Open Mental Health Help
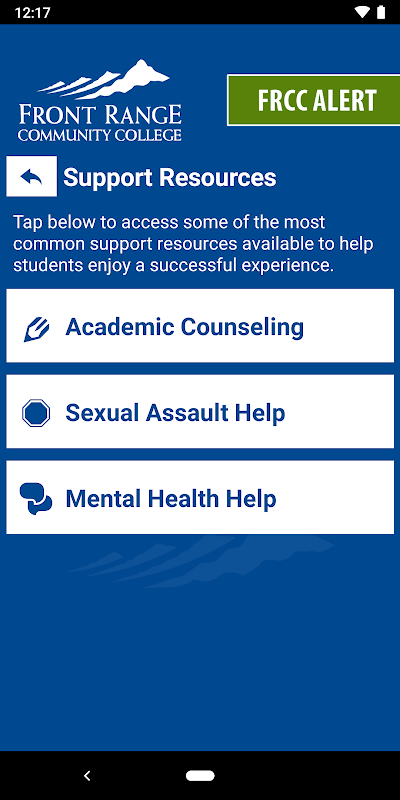 (200, 497)
